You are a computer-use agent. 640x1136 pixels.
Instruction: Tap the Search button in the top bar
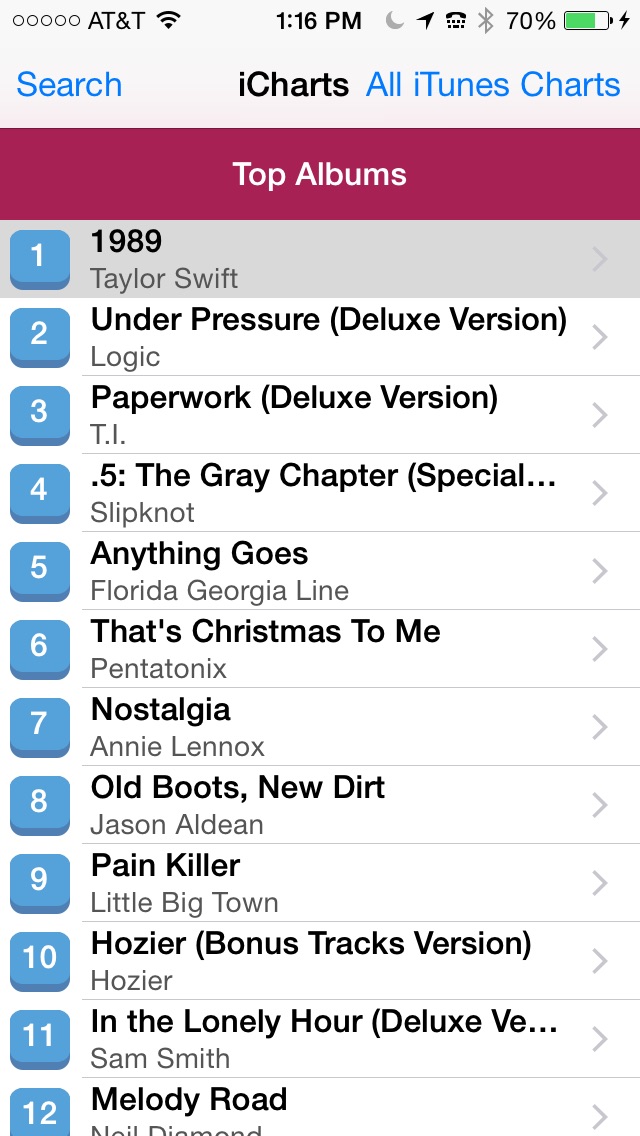69,85
